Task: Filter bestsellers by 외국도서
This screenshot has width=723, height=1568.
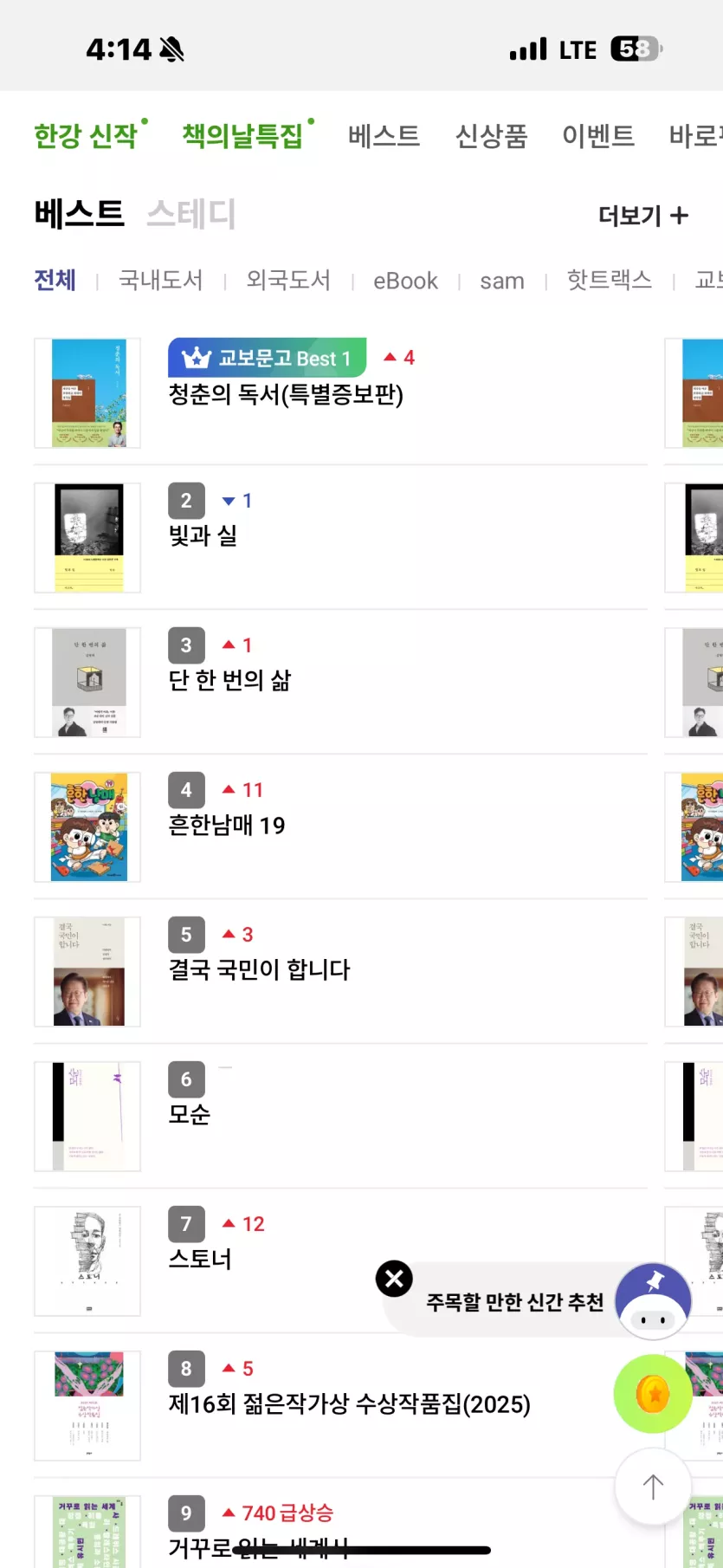Action: tap(288, 281)
